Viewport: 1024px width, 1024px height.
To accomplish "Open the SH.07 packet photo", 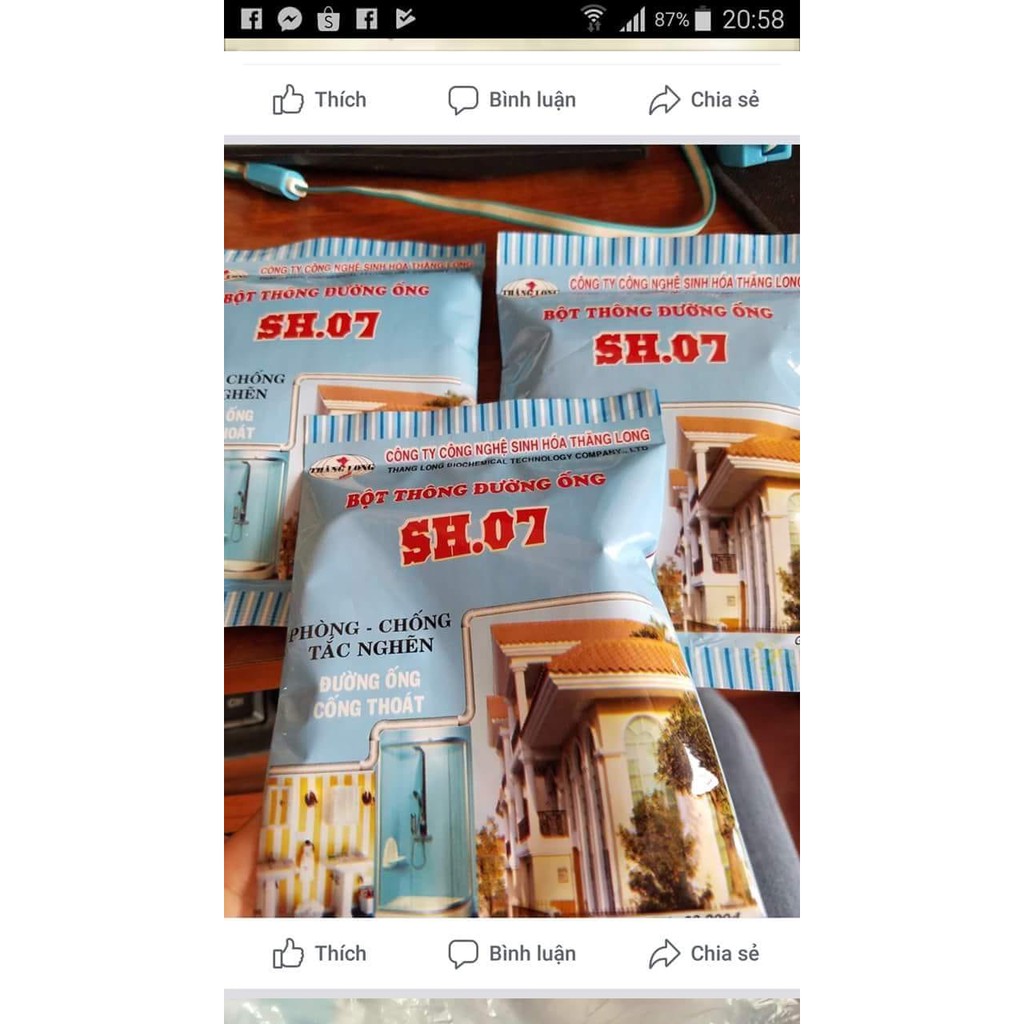I will click(512, 531).
